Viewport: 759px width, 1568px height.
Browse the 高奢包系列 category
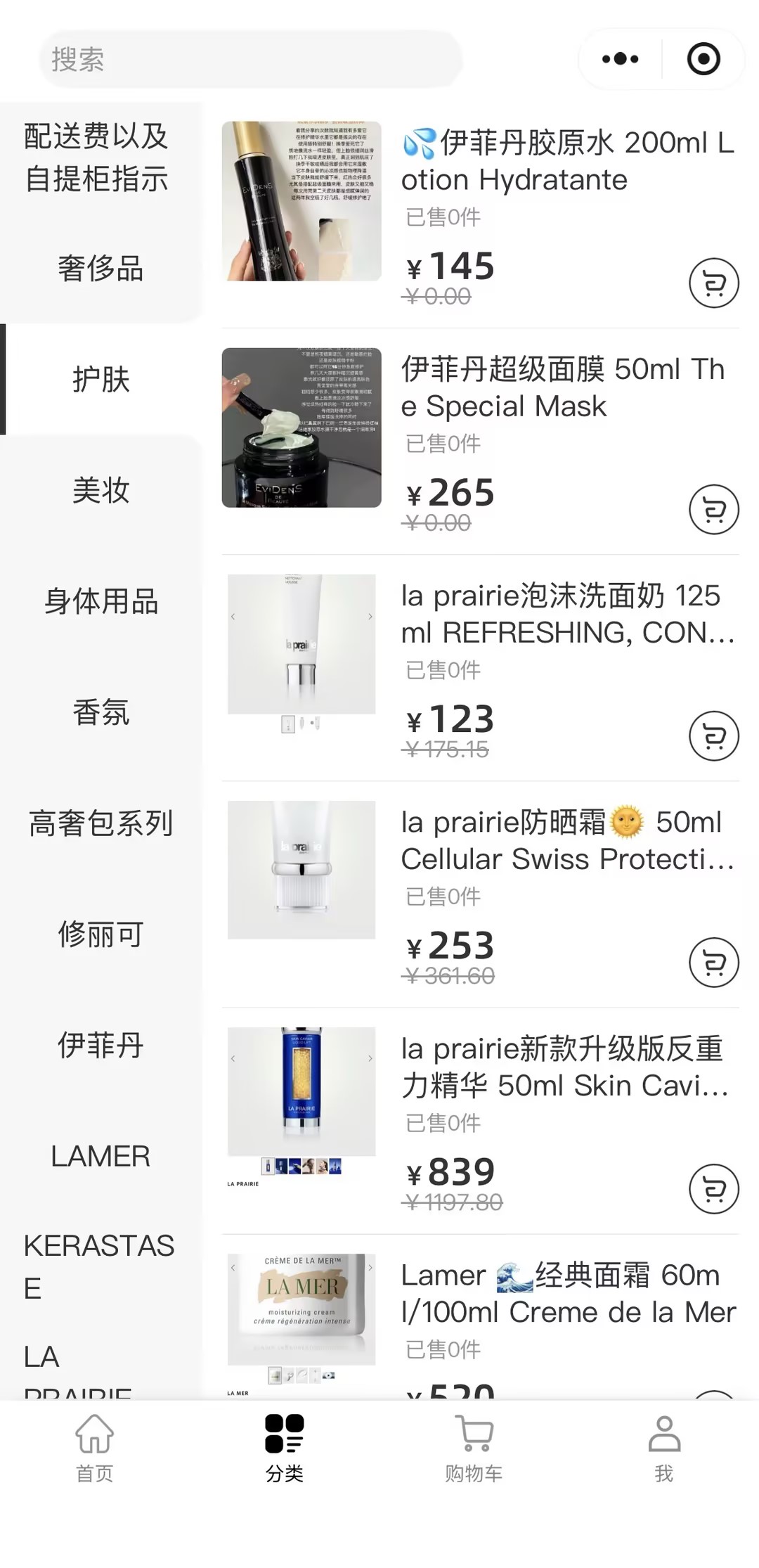click(x=100, y=823)
